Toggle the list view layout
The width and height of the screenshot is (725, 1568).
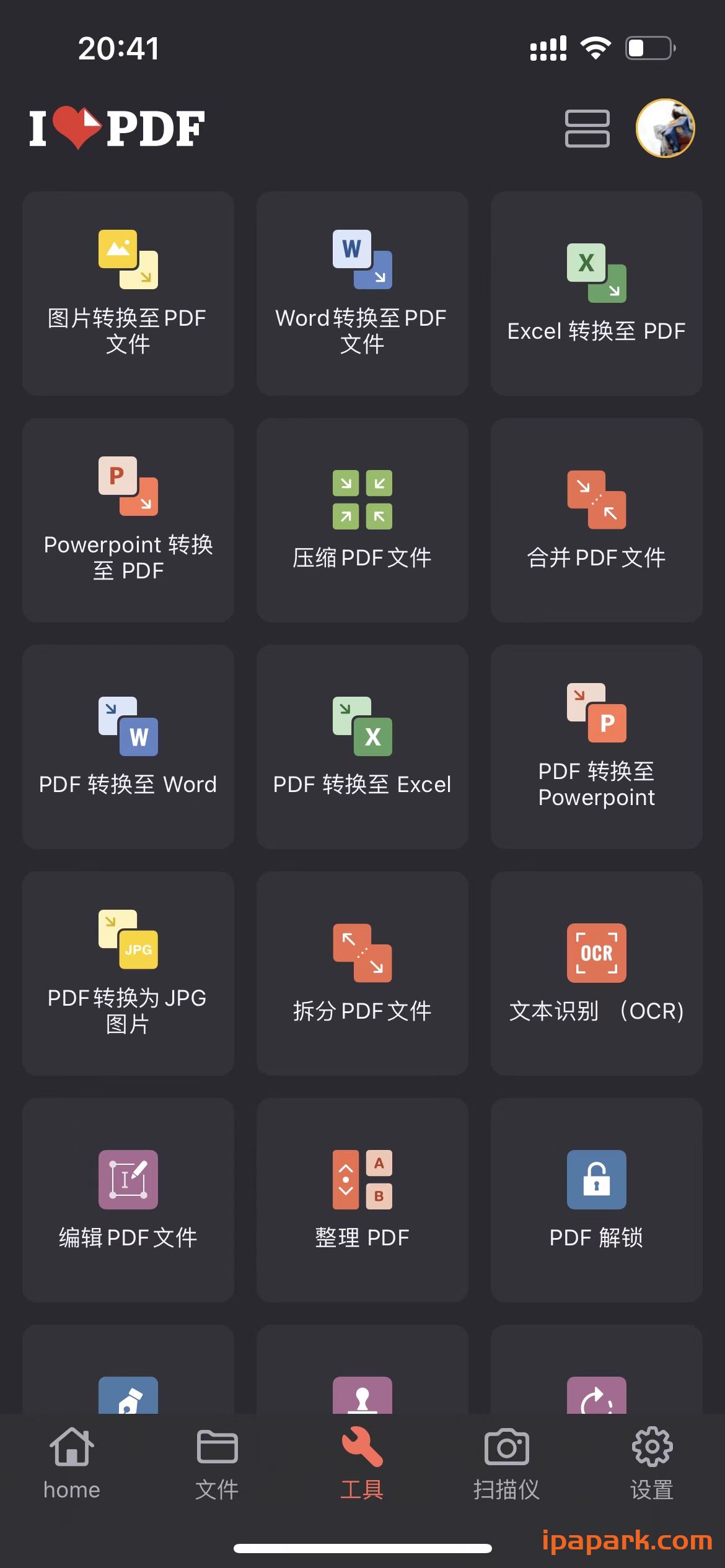tap(588, 128)
